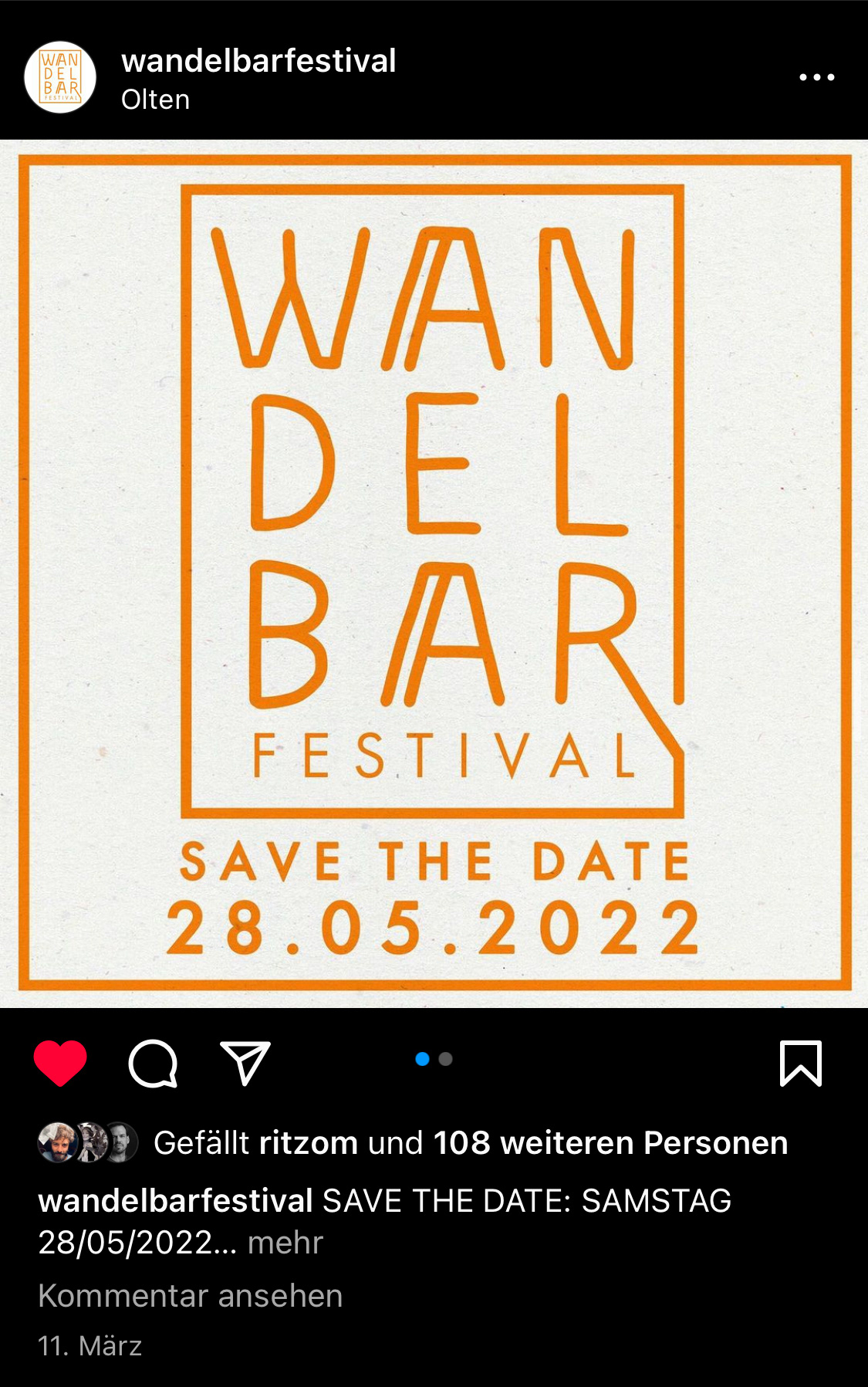Unlike the post via red heart
The height and width of the screenshot is (1387, 868).
[x=60, y=1063]
